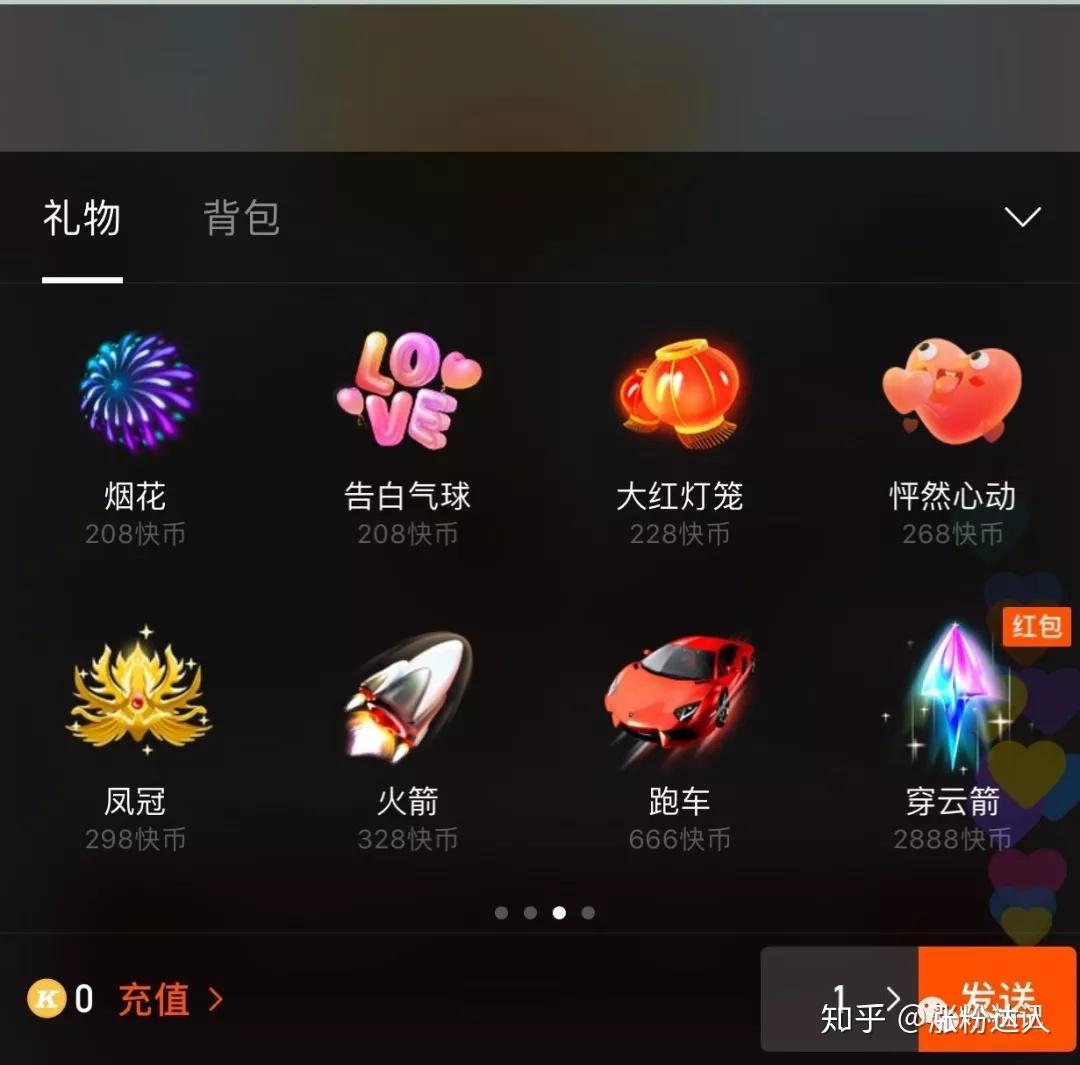The image size is (1080, 1065).
Task: Open 充值 to recharge coins
Action: click(x=170, y=999)
